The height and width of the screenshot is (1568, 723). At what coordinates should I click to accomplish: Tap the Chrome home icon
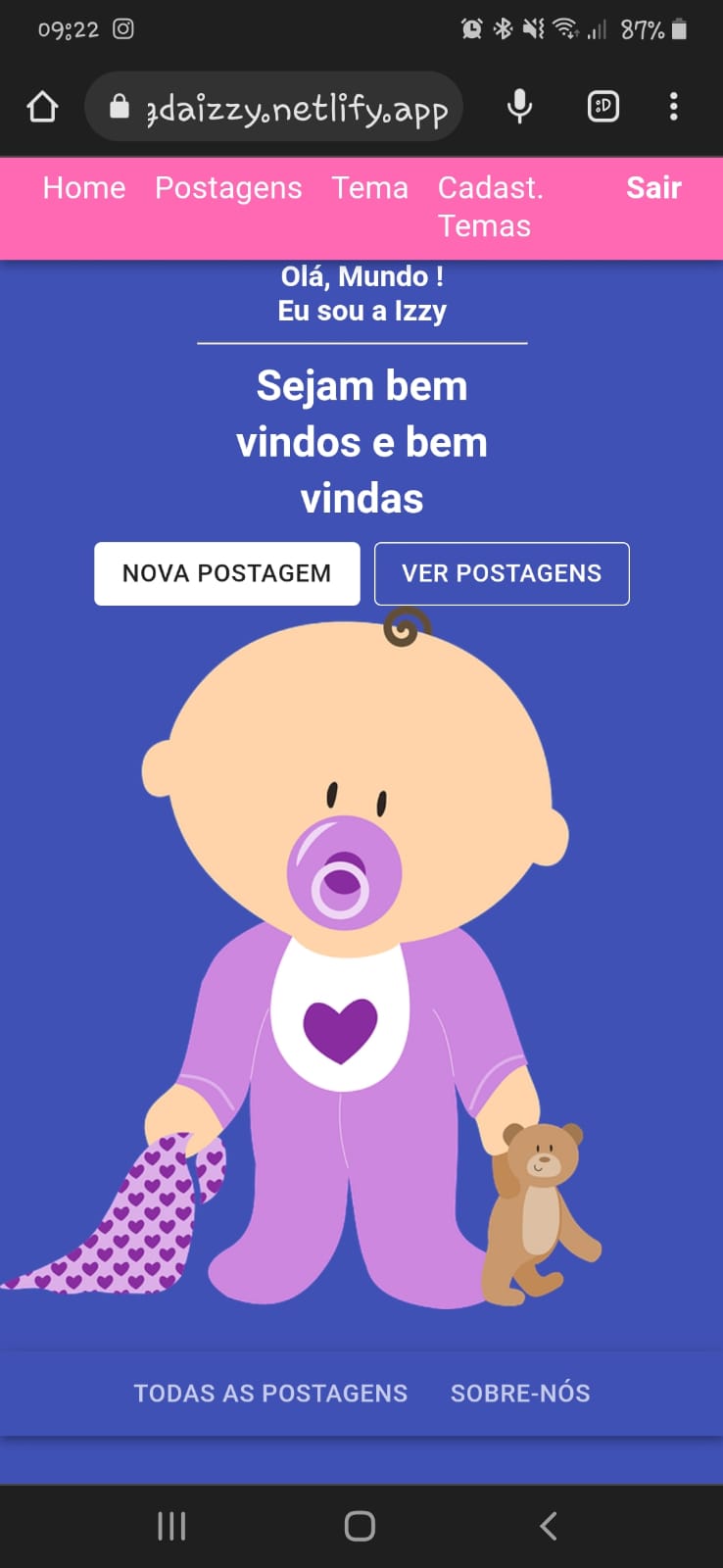[42, 106]
